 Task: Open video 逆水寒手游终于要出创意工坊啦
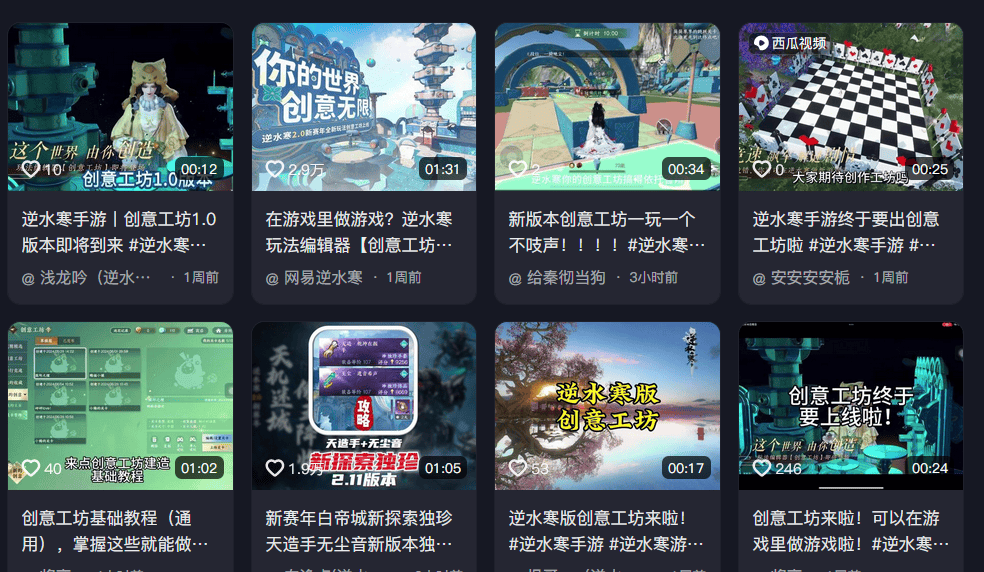tap(850, 107)
